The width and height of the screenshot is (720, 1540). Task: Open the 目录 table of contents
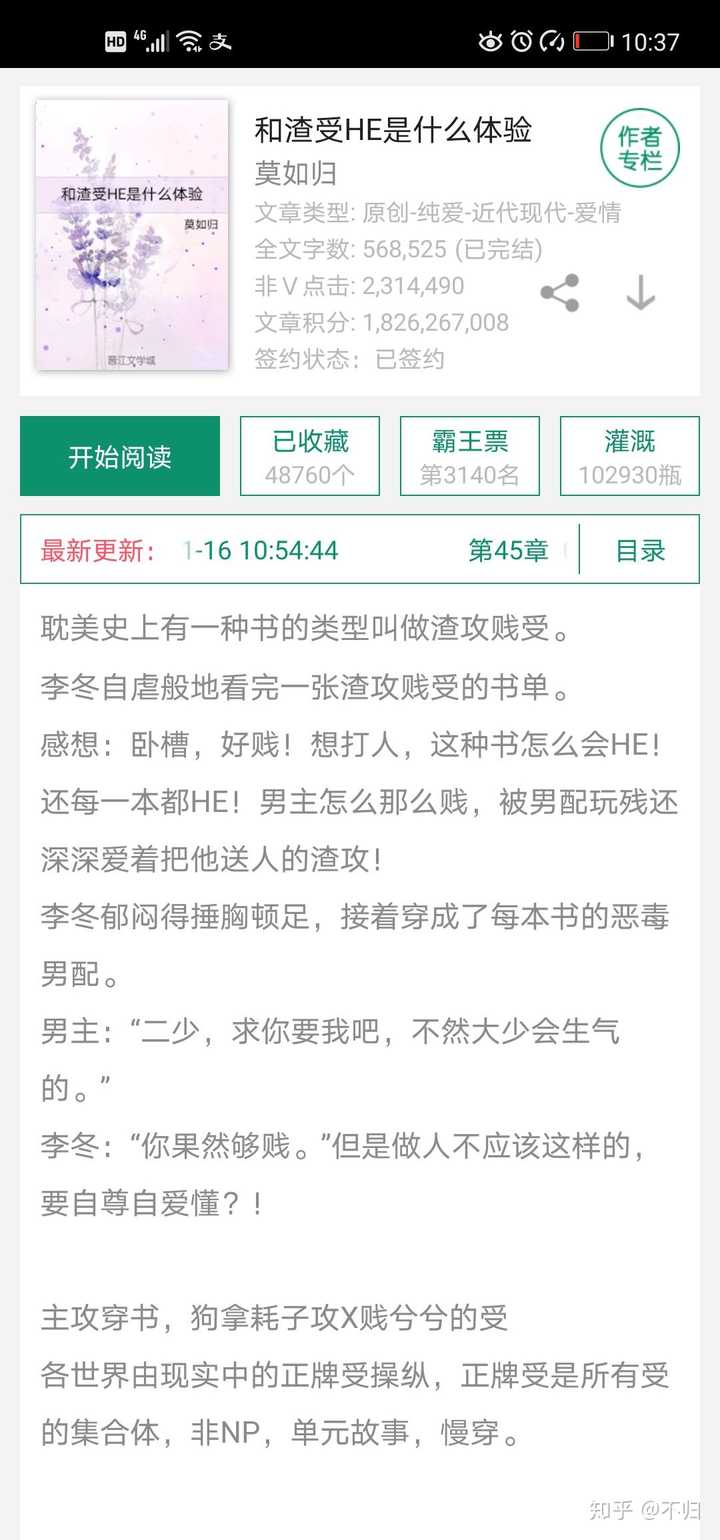pos(640,550)
